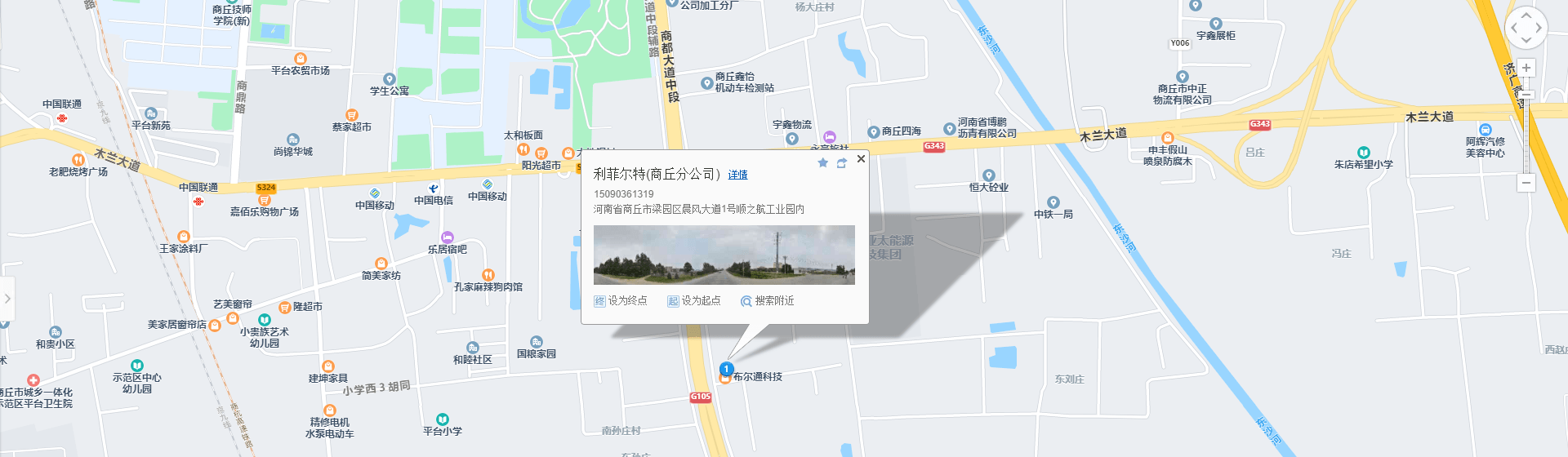Open the 详情 details link
1568x457 pixels.
pyautogui.click(x=737, y=175)
